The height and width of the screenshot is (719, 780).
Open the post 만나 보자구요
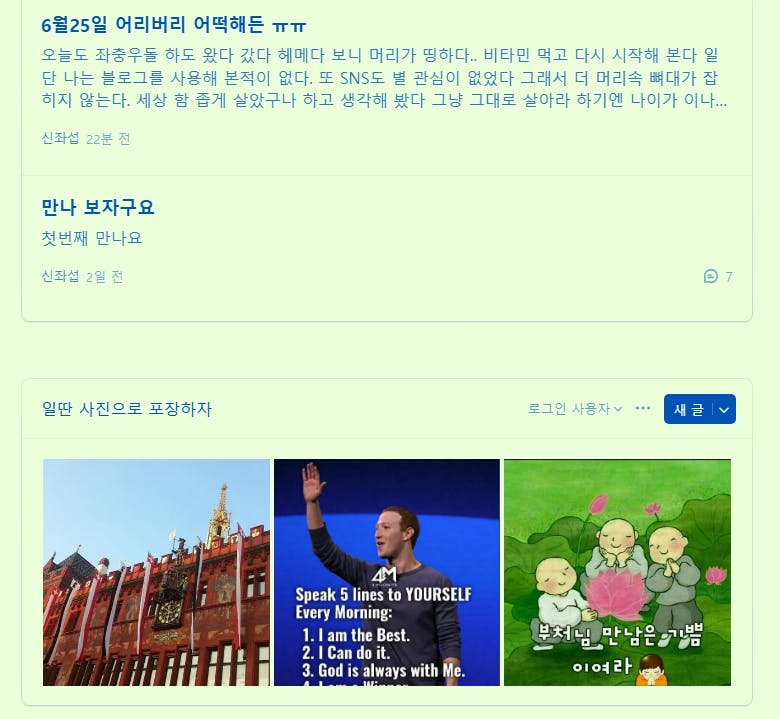tap(98, 207)
